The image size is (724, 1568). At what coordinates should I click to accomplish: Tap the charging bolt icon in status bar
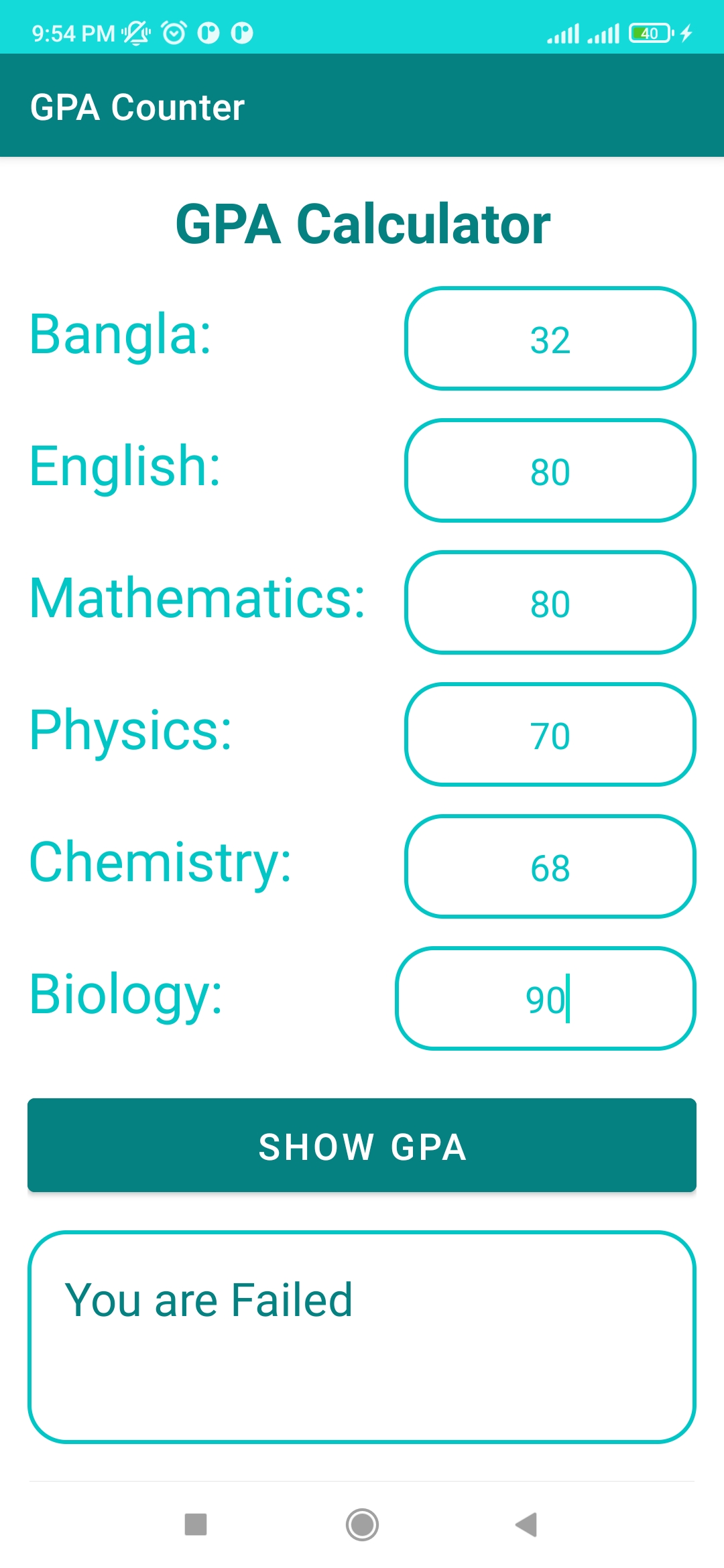point(686,31)
